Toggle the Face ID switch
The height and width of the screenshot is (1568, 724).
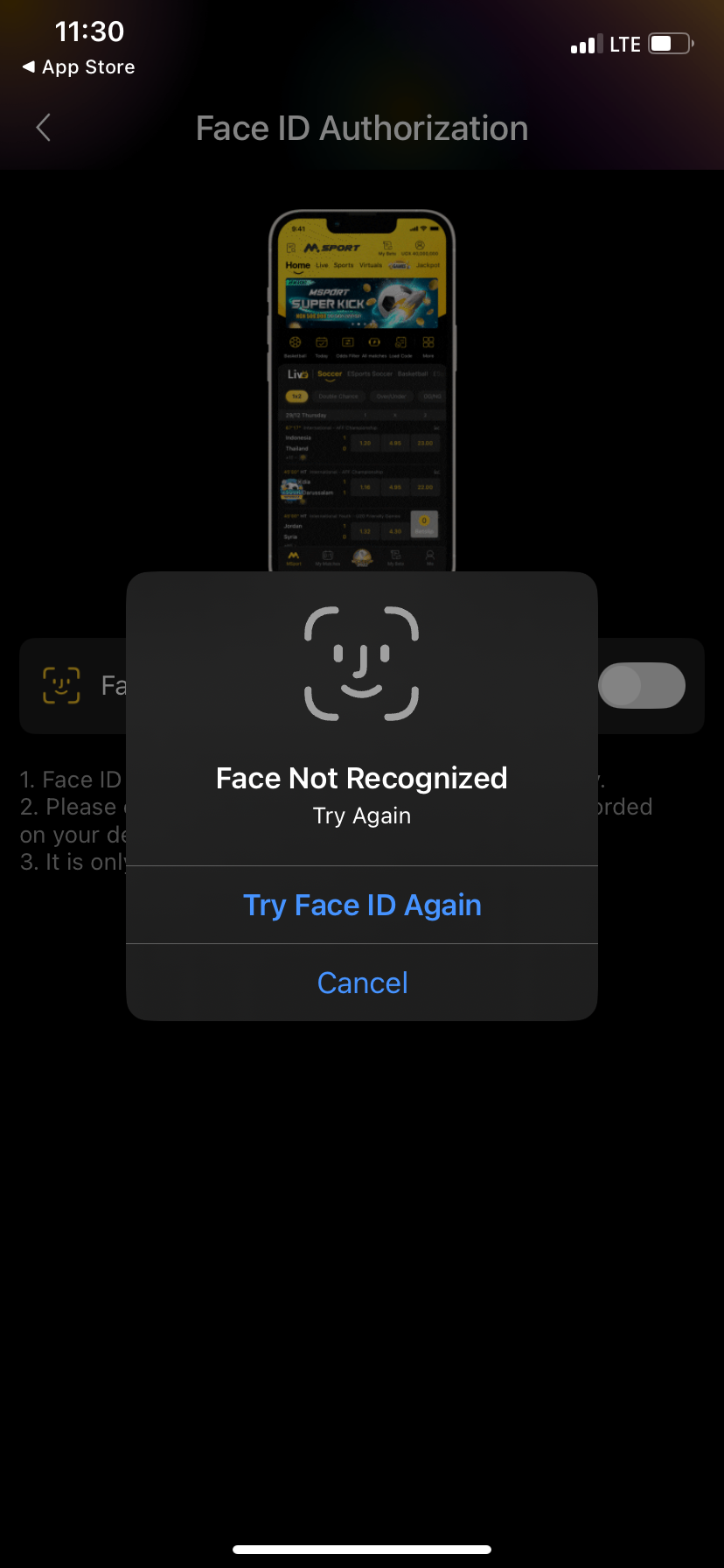tap(643, 686)
